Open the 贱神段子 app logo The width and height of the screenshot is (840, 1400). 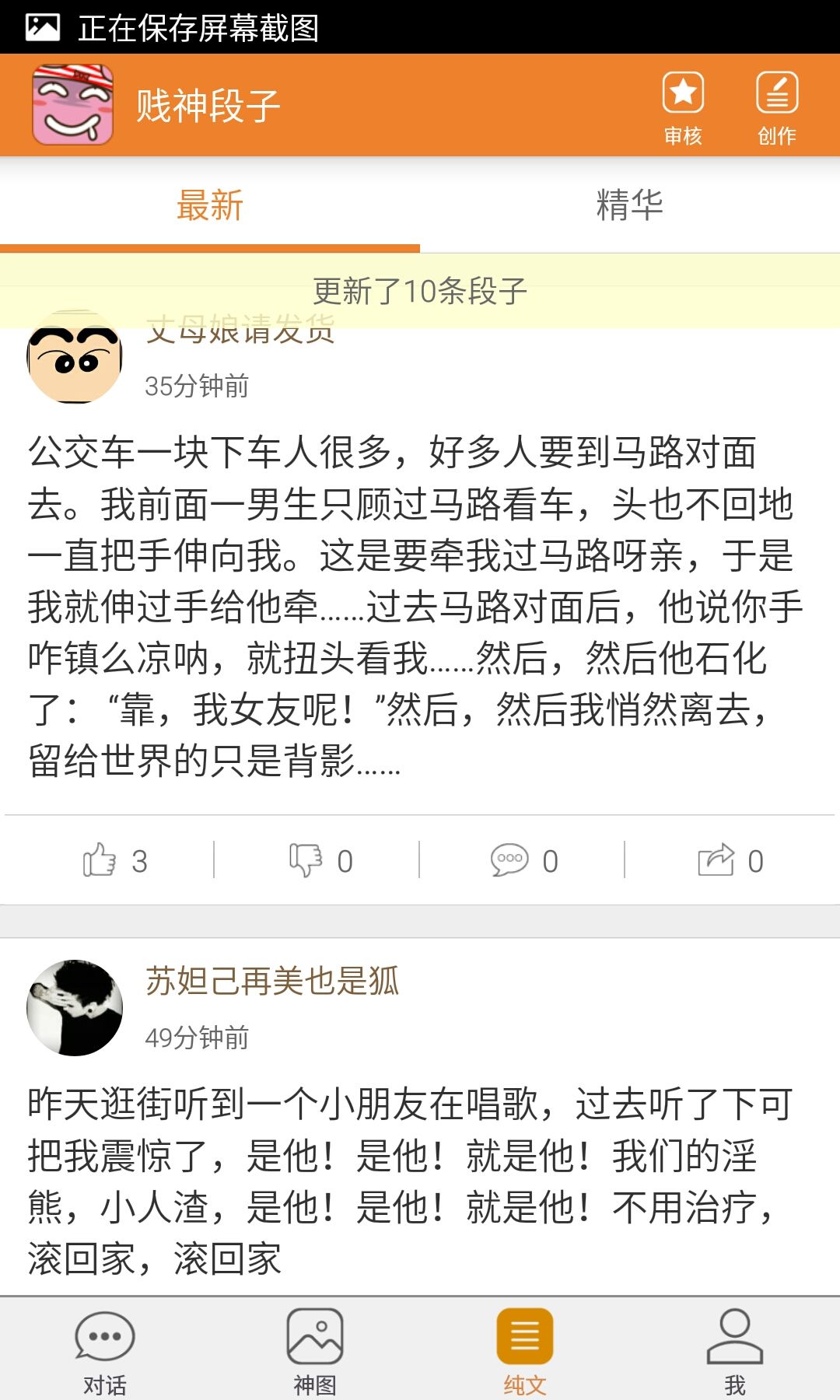point(73,105)
